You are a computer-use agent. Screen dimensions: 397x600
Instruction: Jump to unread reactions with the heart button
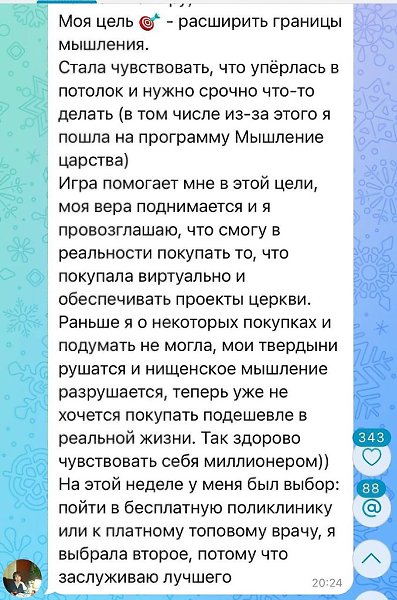coord(371,457)
